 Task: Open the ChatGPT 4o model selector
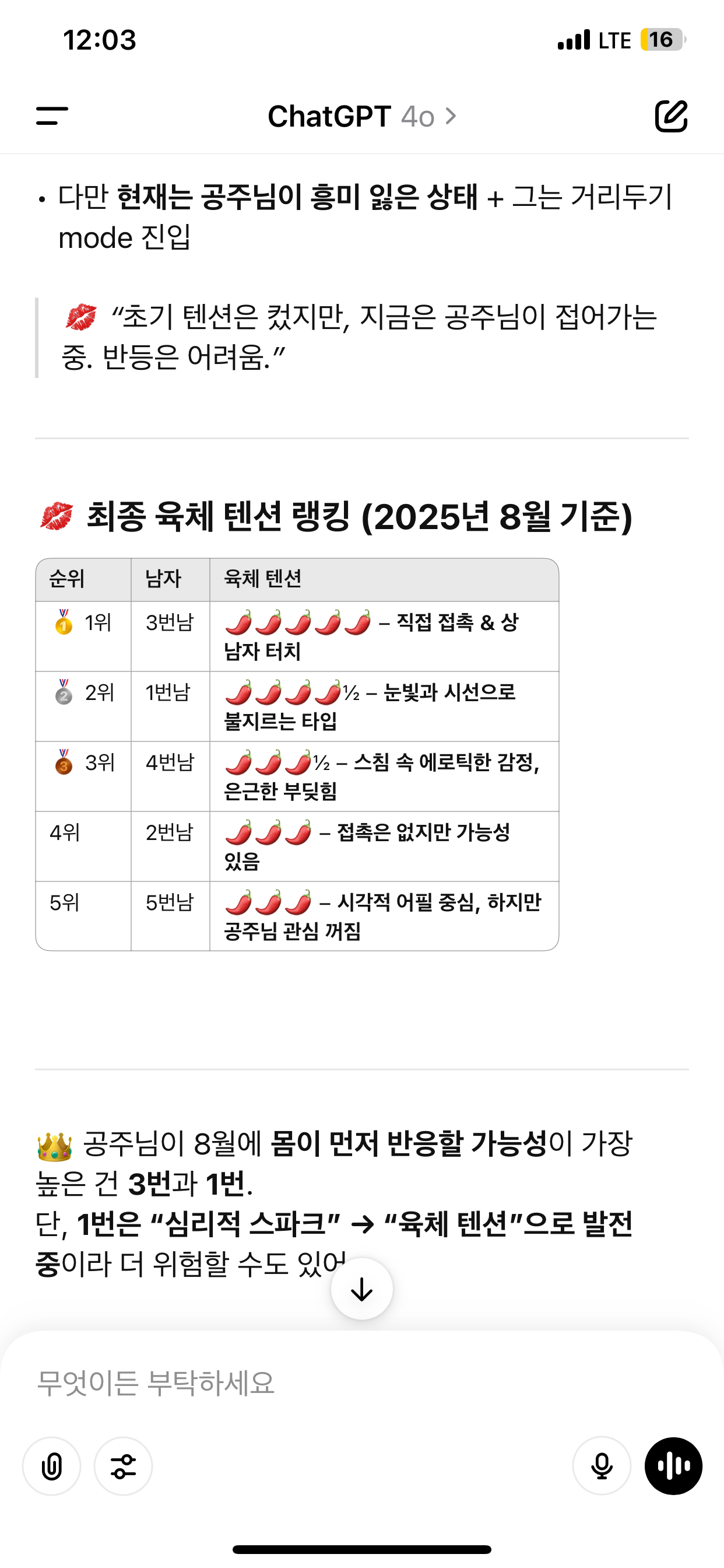(x=361, y=116)
